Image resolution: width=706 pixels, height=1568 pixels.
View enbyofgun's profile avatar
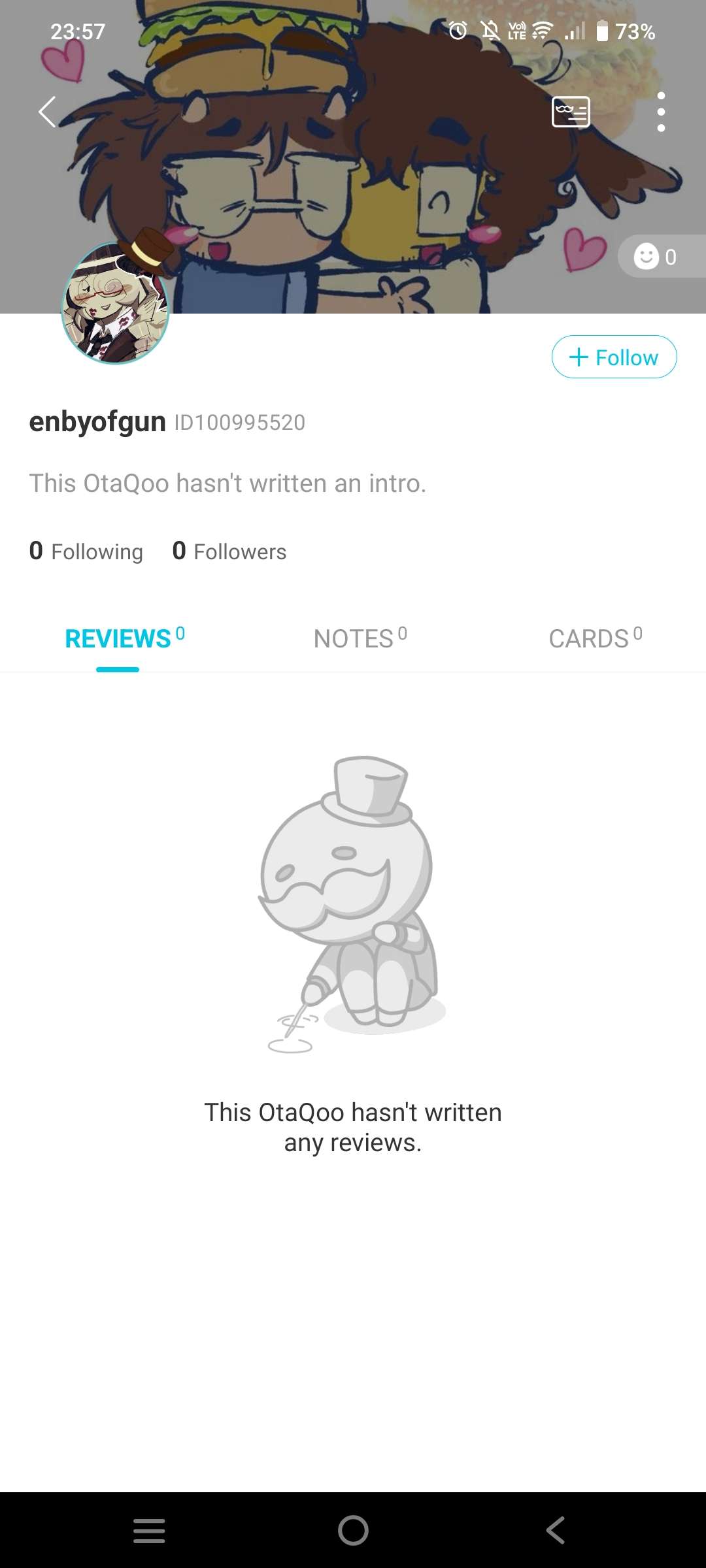point(115,304)
